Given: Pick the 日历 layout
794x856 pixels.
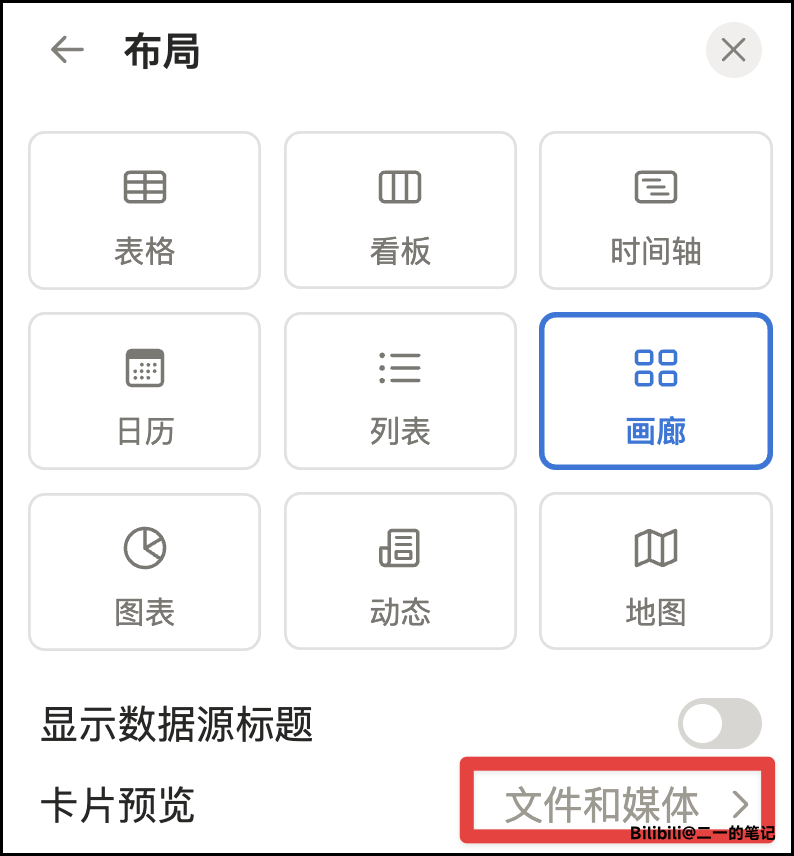Looking at the screenshot, I should click(x=145, y=391).
